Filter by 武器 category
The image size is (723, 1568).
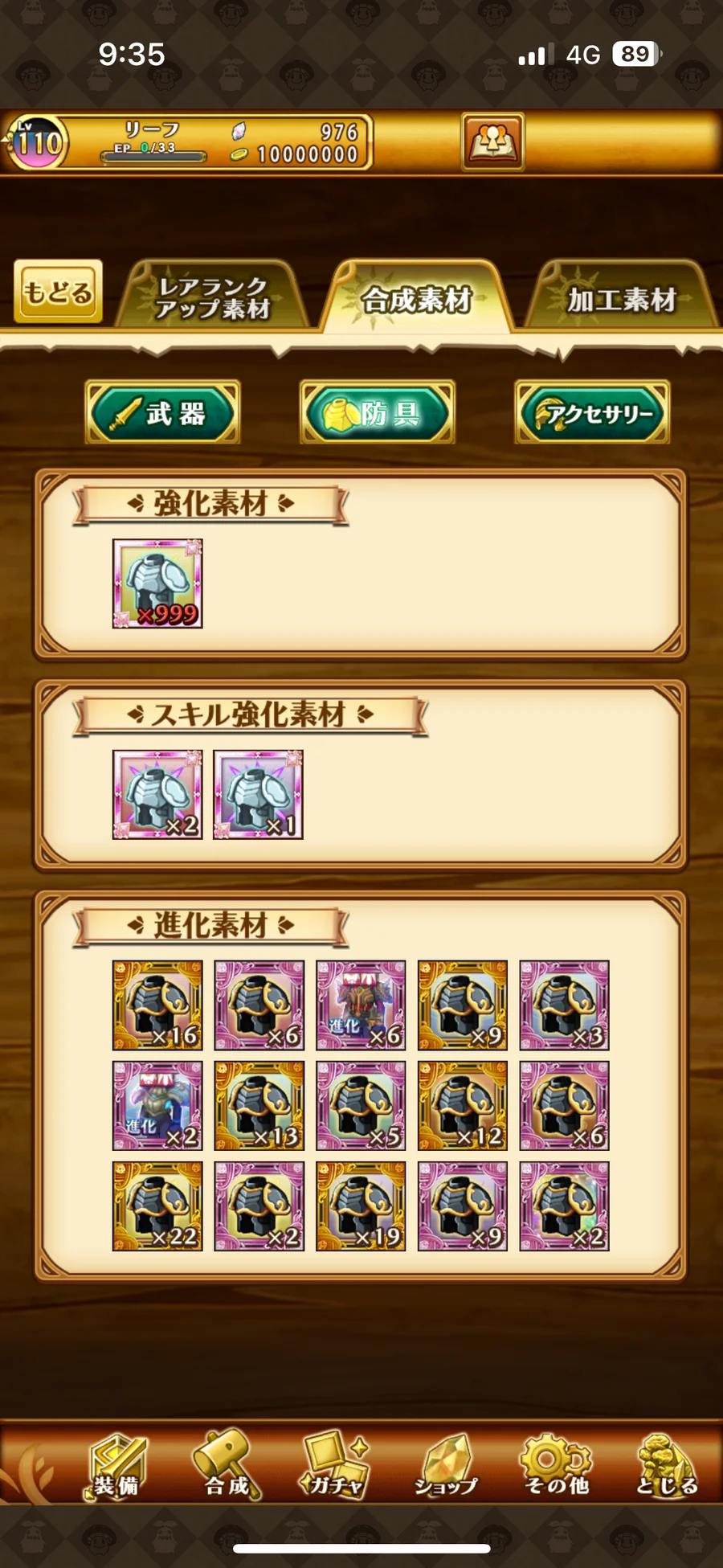click(162, 413)
